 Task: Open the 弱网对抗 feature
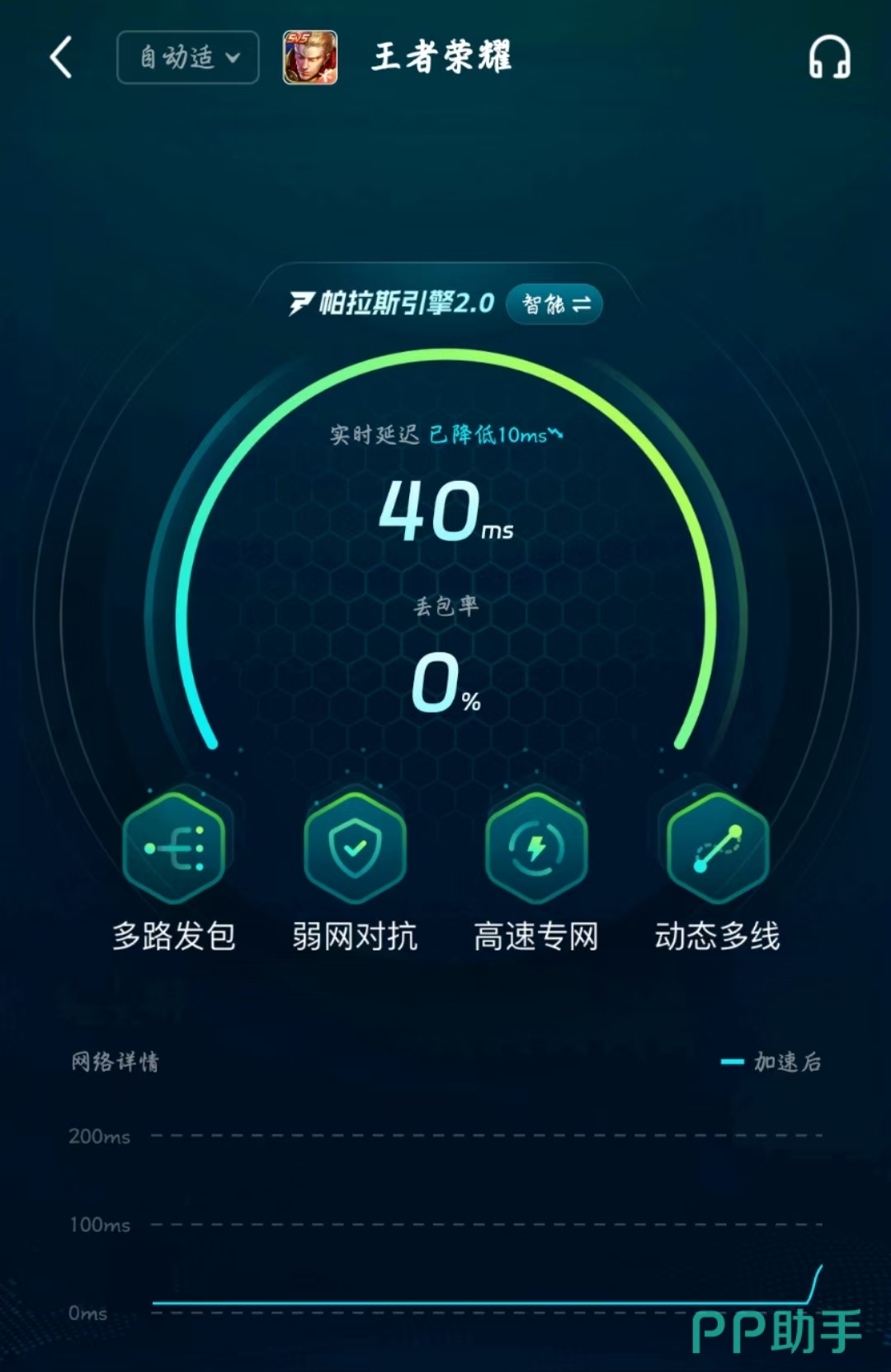(x=355, y=848)
